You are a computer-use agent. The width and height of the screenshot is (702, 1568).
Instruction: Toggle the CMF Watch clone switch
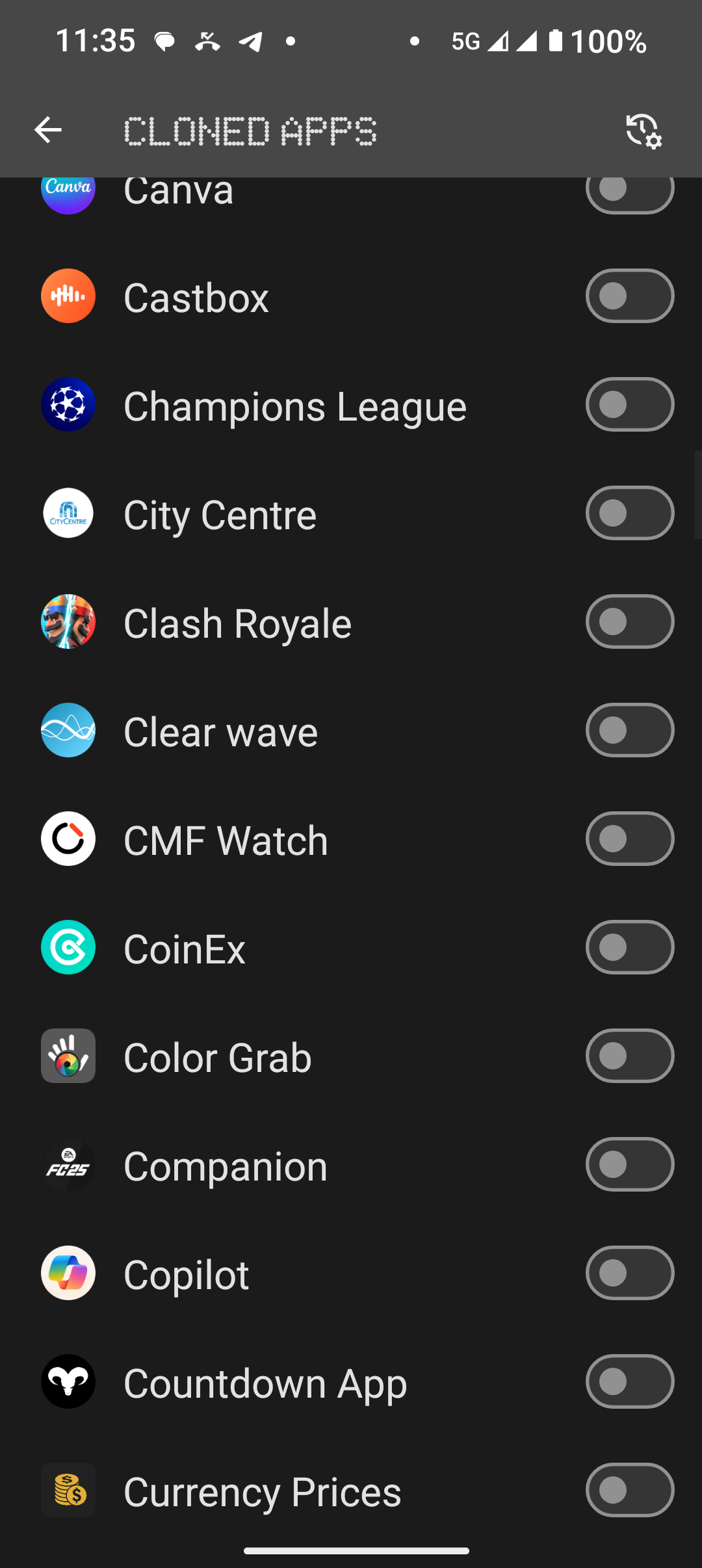[x=629, y=839]
